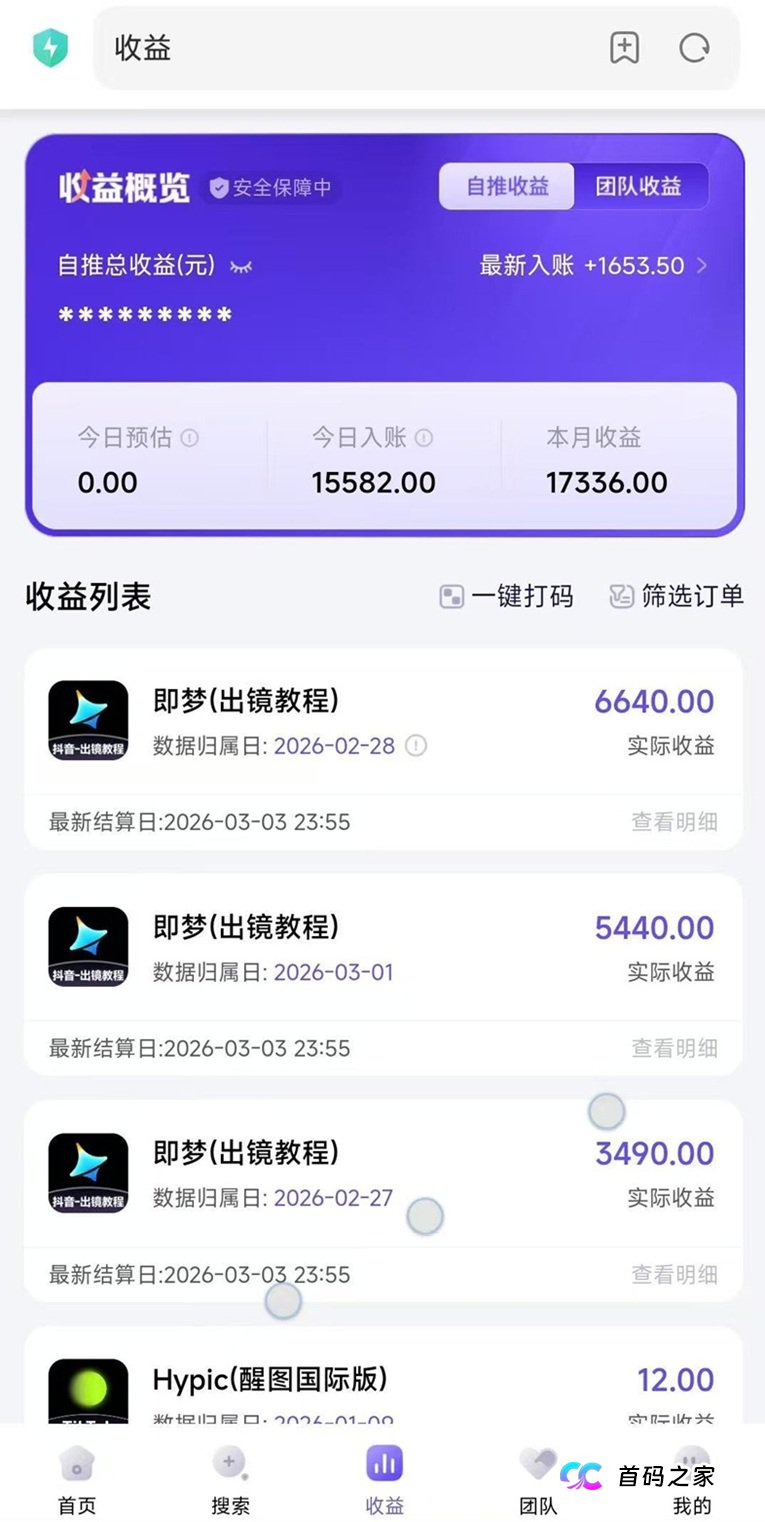The width and height of the screenshot is (765, 1522).
Task: Click the bookmark icon in search bar
Action: 624,48
